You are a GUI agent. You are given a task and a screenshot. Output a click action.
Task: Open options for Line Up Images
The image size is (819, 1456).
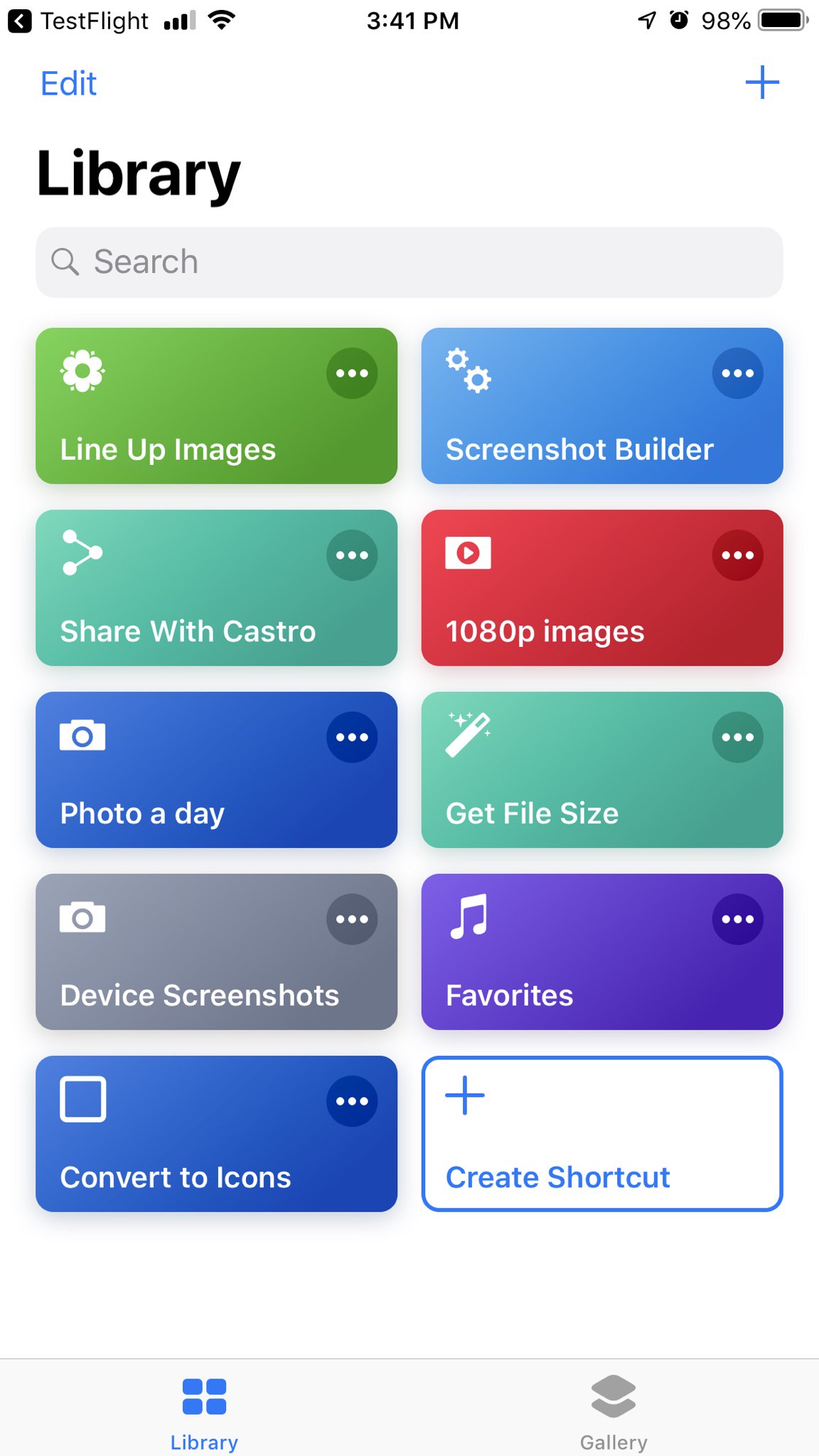tap(352, 373)
